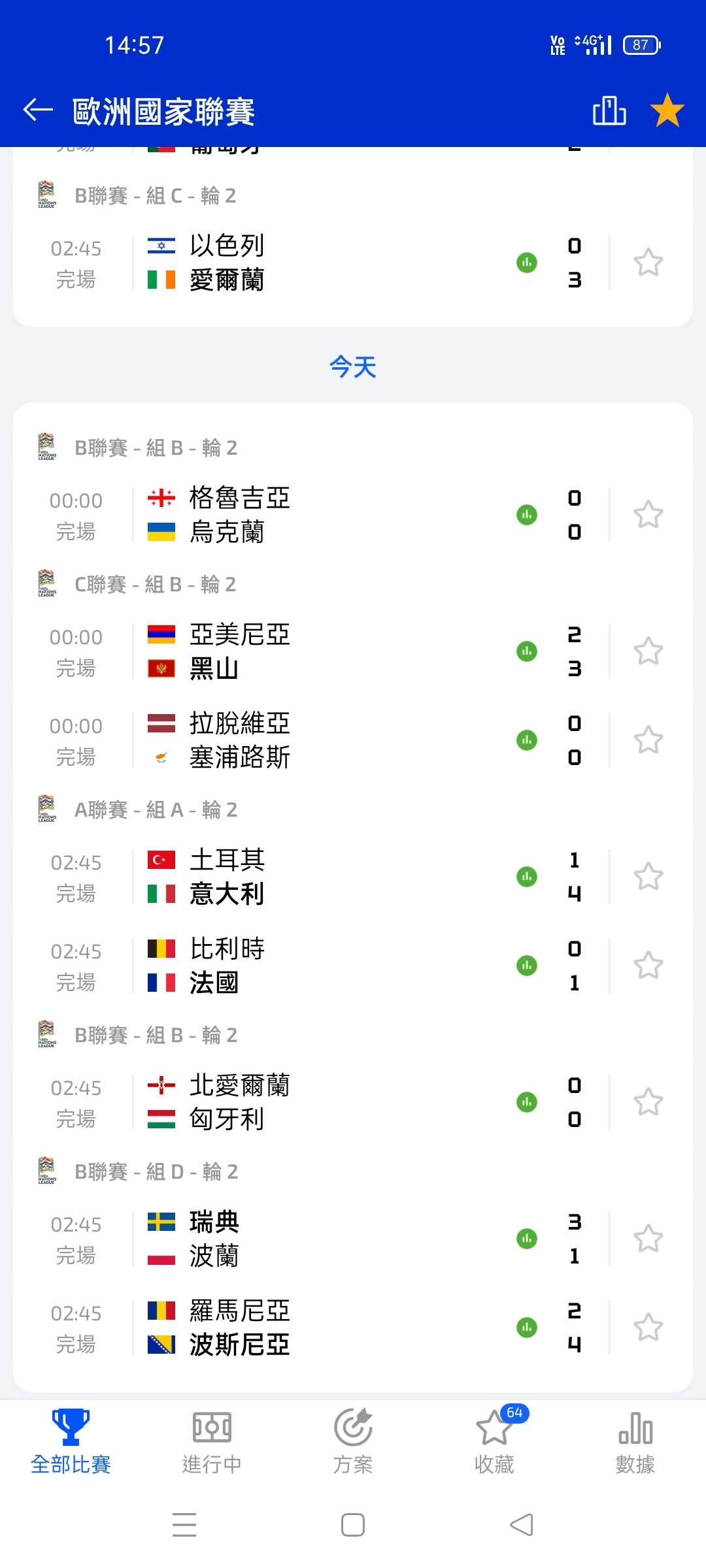Switch to the 全部比賽 tab

coord(71,1442)
